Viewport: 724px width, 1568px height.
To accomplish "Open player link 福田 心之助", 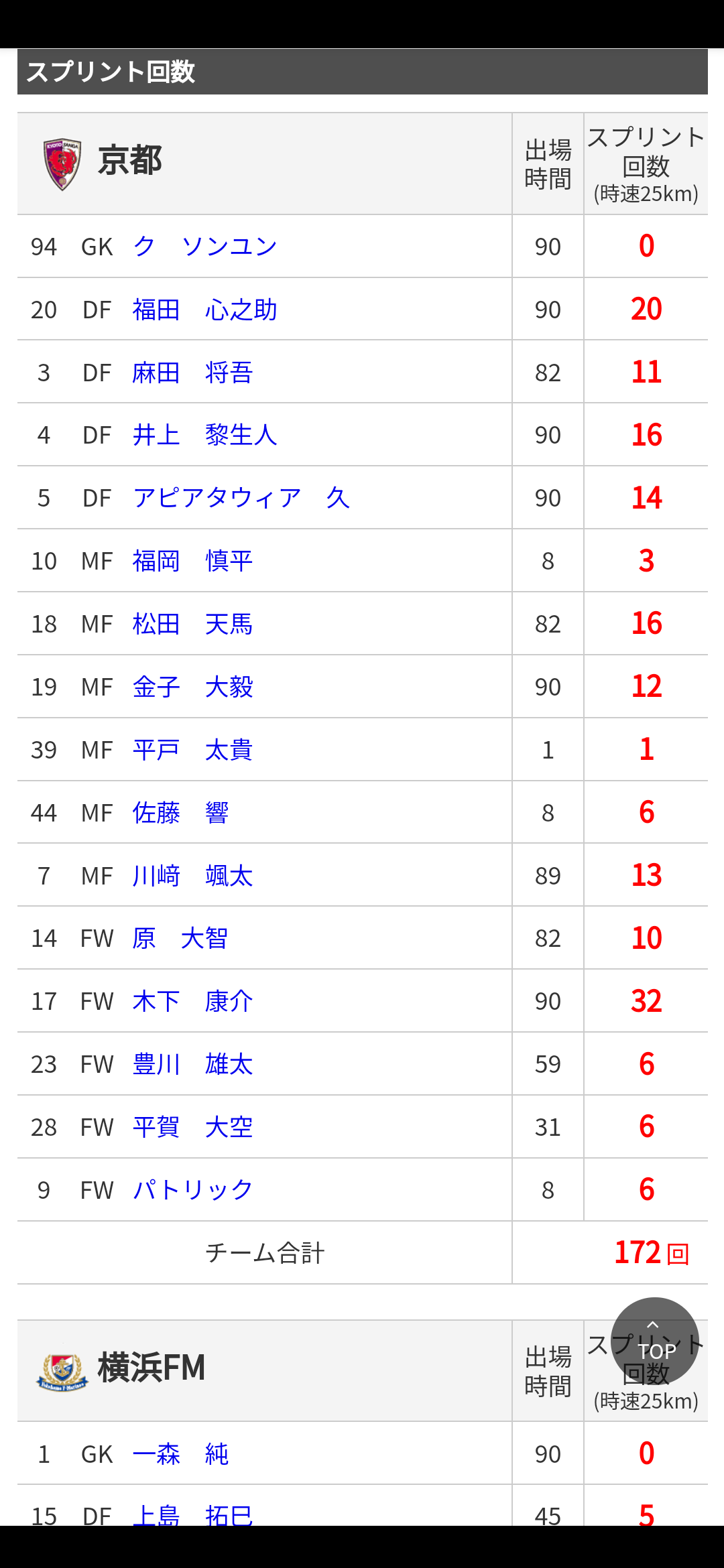I will 204,310.
